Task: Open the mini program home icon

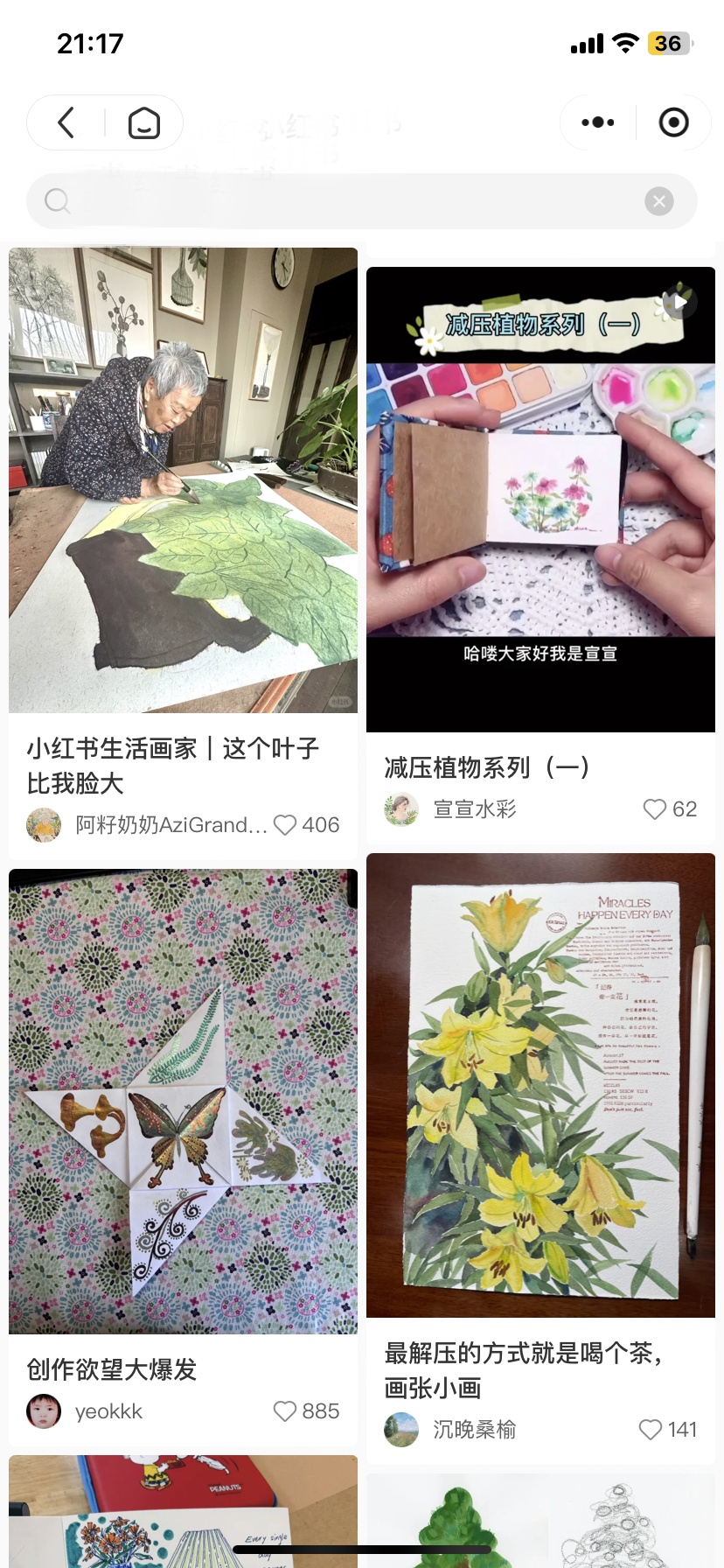Action: [144, 122]
